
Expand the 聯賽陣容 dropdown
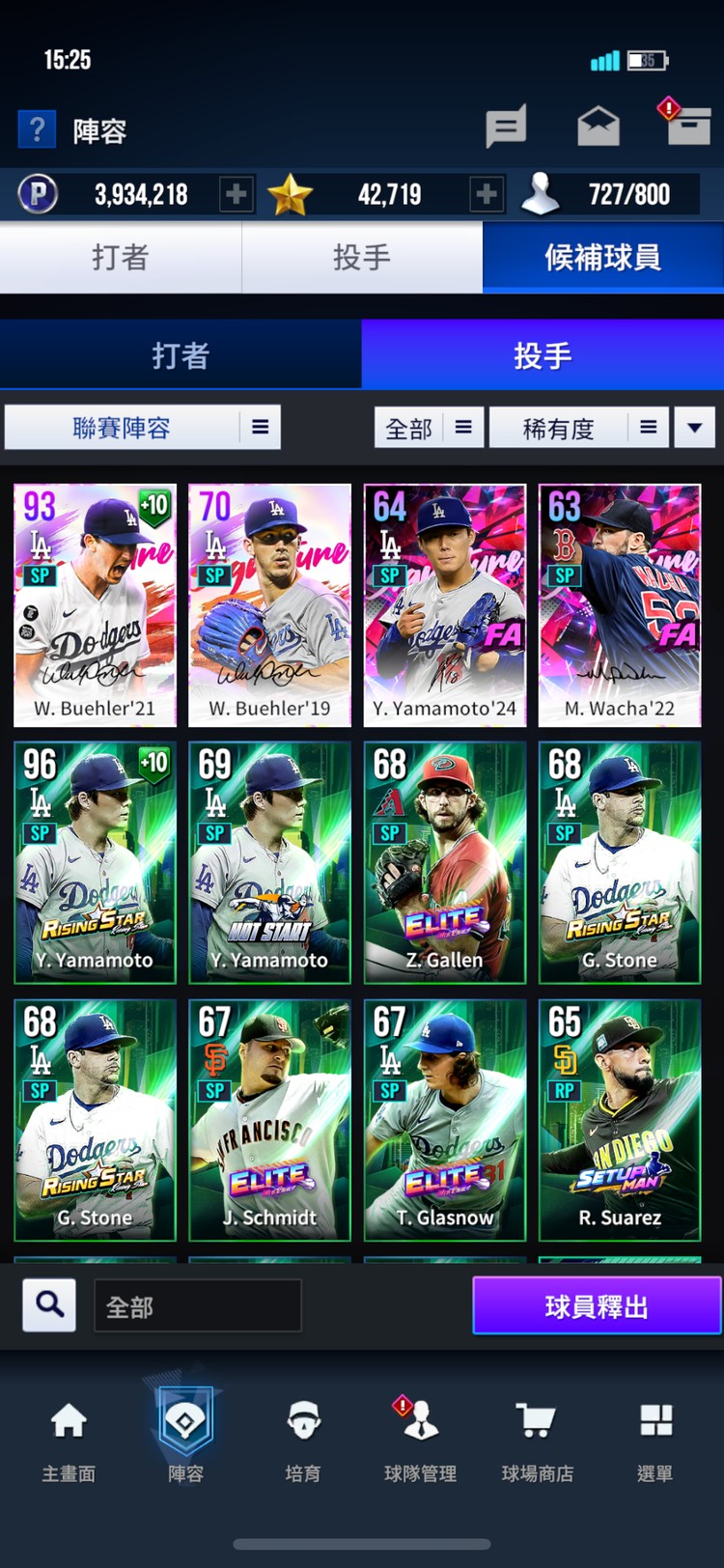click(x=143, y=428)
